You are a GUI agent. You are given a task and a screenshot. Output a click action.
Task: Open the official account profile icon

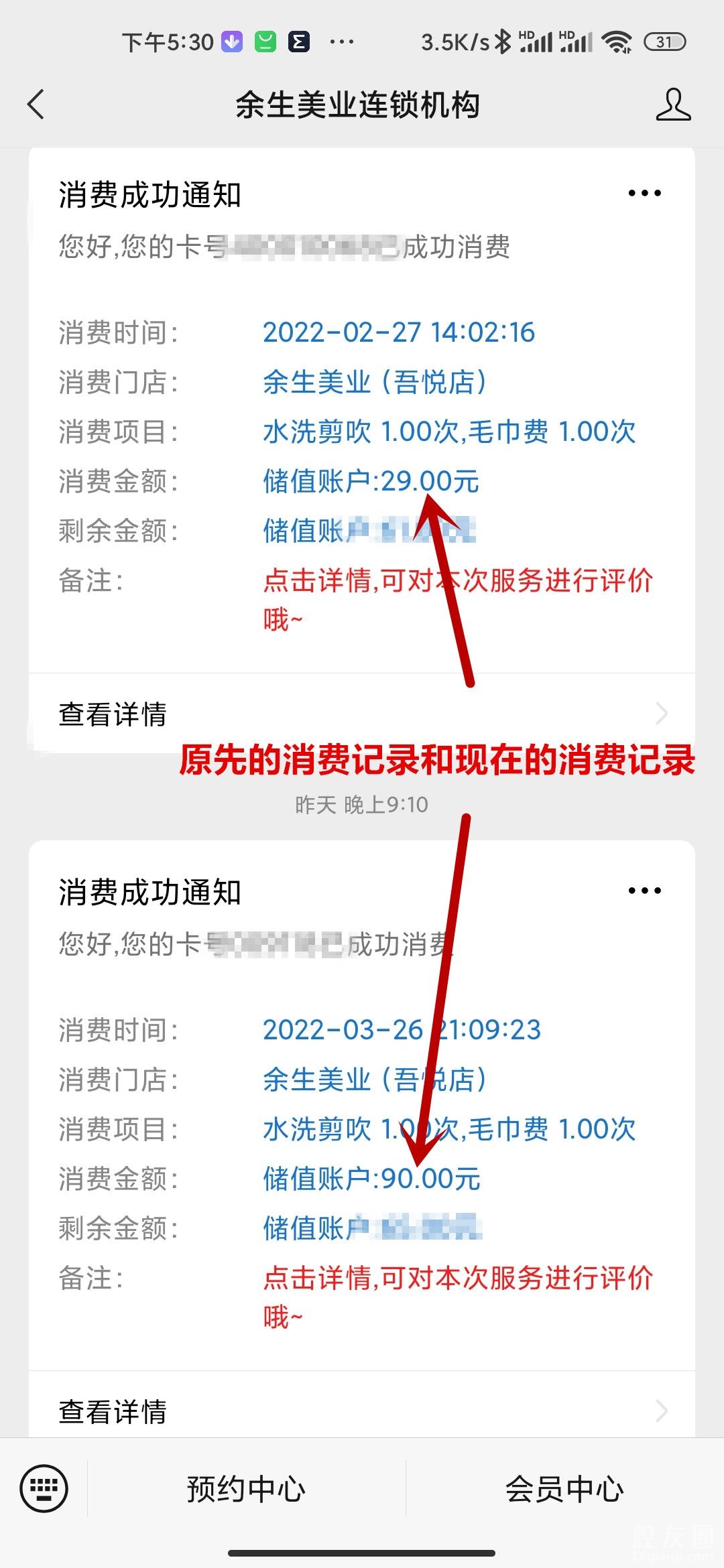click(x=673, y=105)
